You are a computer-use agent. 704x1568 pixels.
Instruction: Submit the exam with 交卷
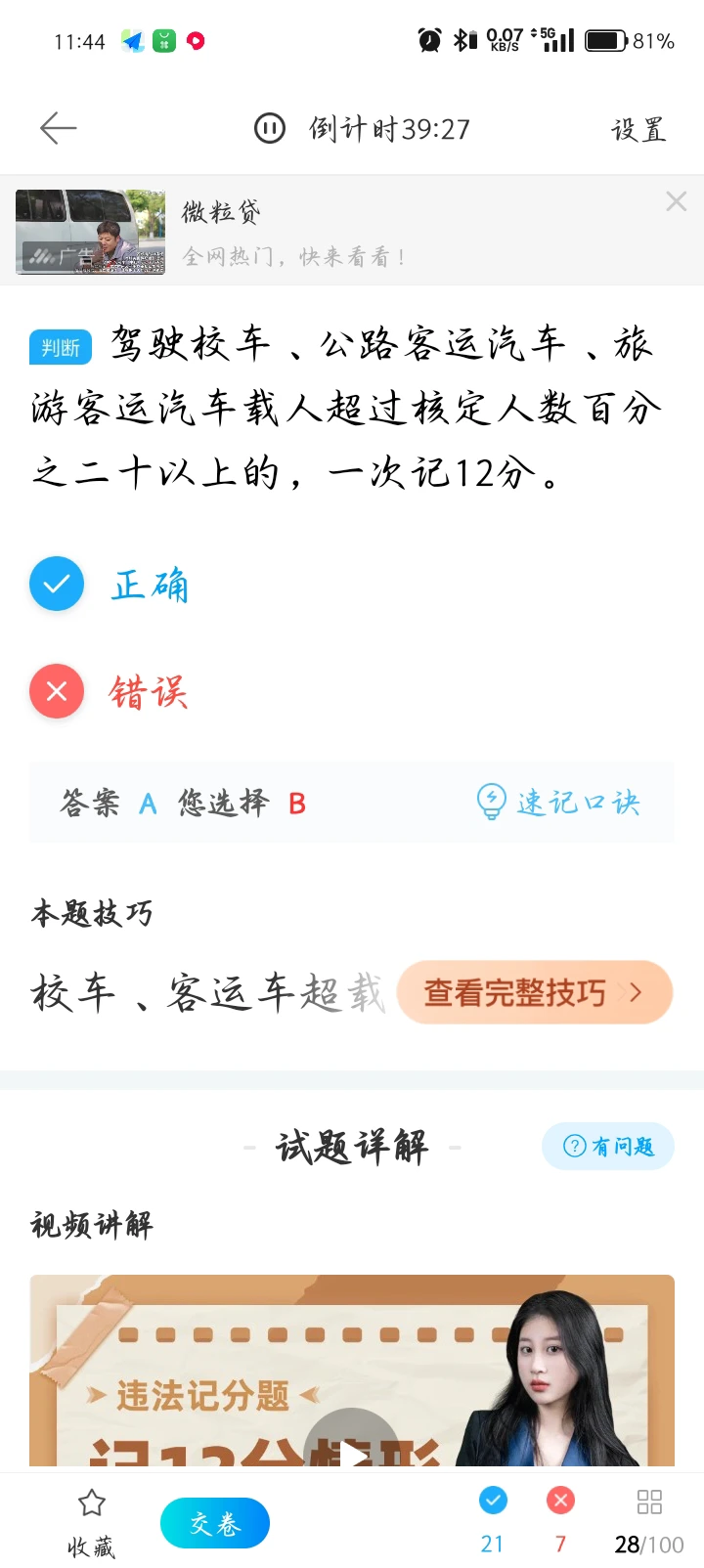(x=214, y=1523)
